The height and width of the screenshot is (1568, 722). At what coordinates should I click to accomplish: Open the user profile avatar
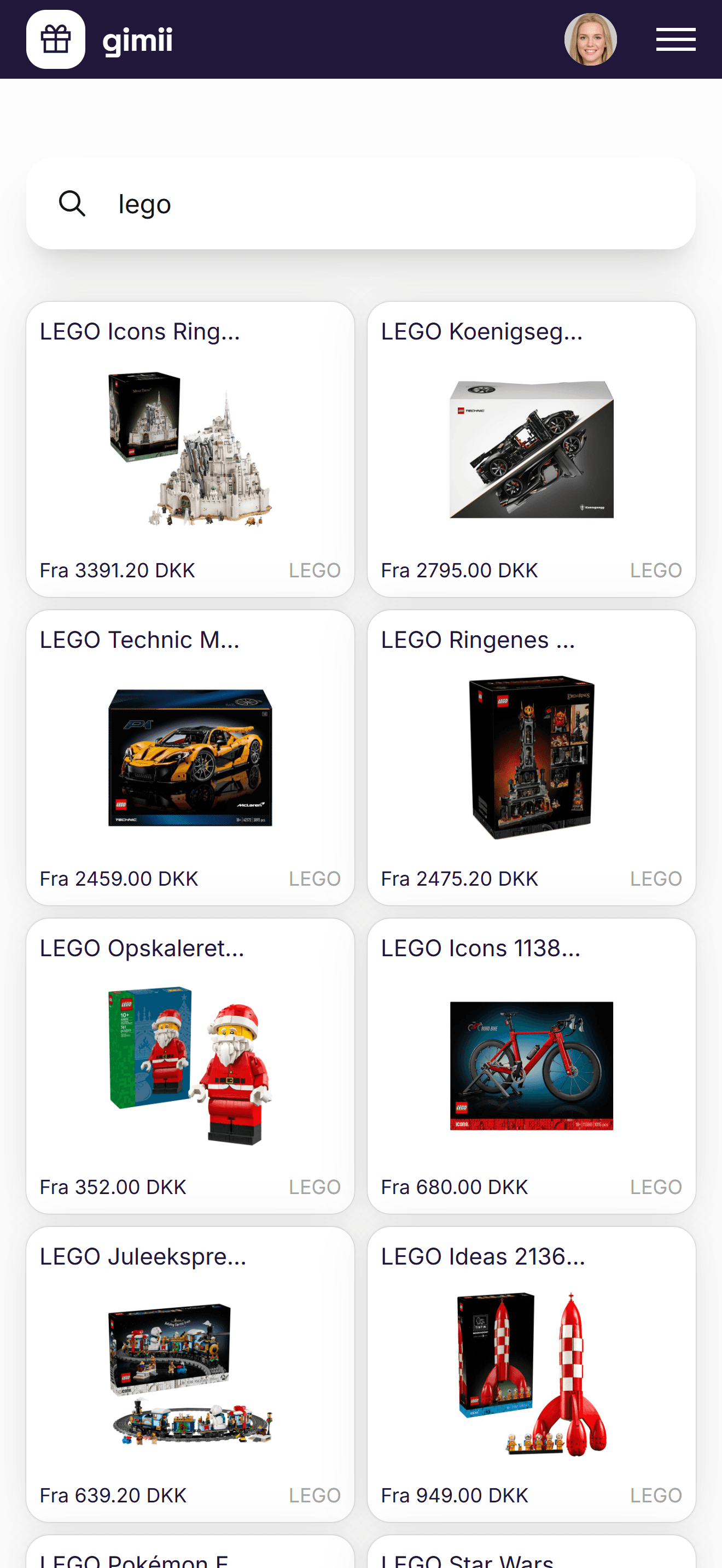(591, 39)
